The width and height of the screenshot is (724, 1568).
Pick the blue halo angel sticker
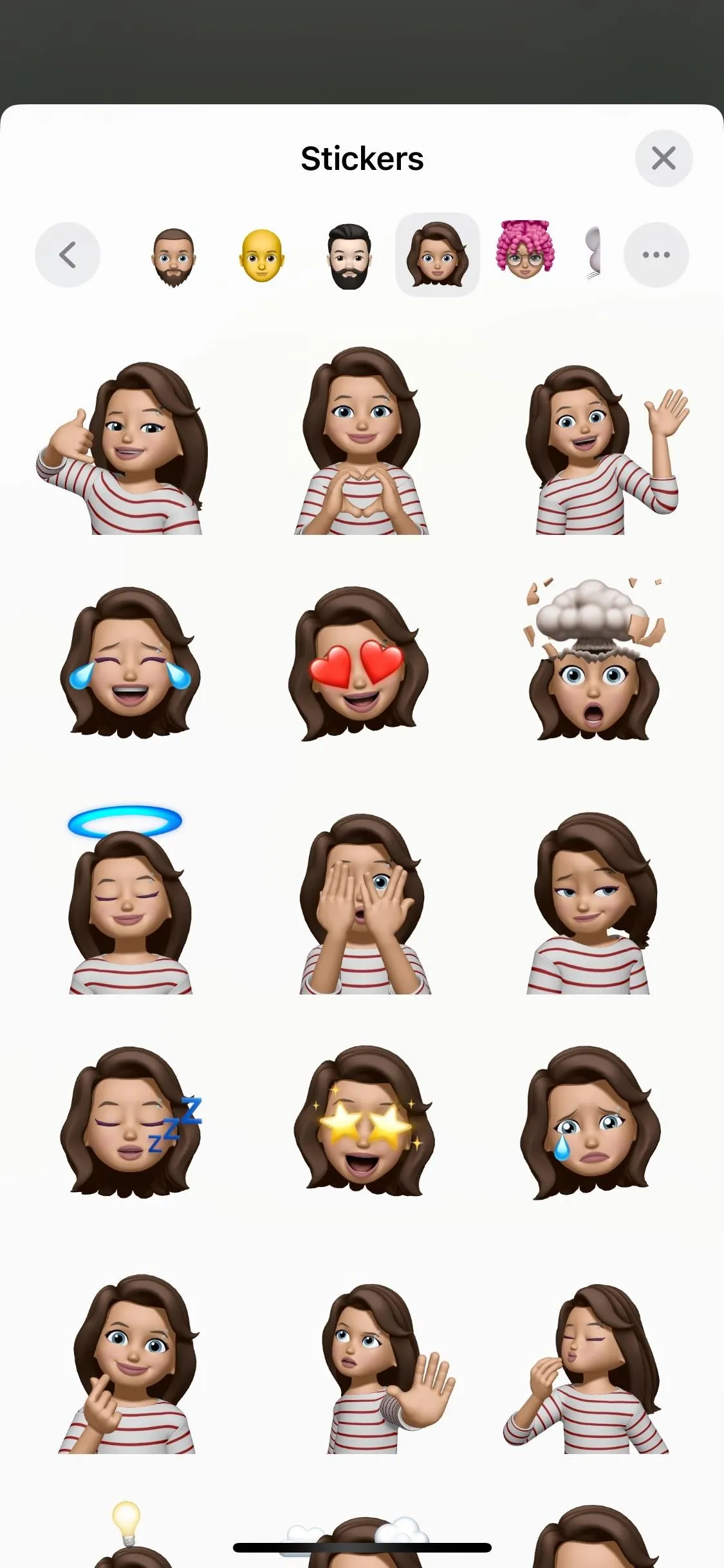pyautogui.click(x=129, y=899)
